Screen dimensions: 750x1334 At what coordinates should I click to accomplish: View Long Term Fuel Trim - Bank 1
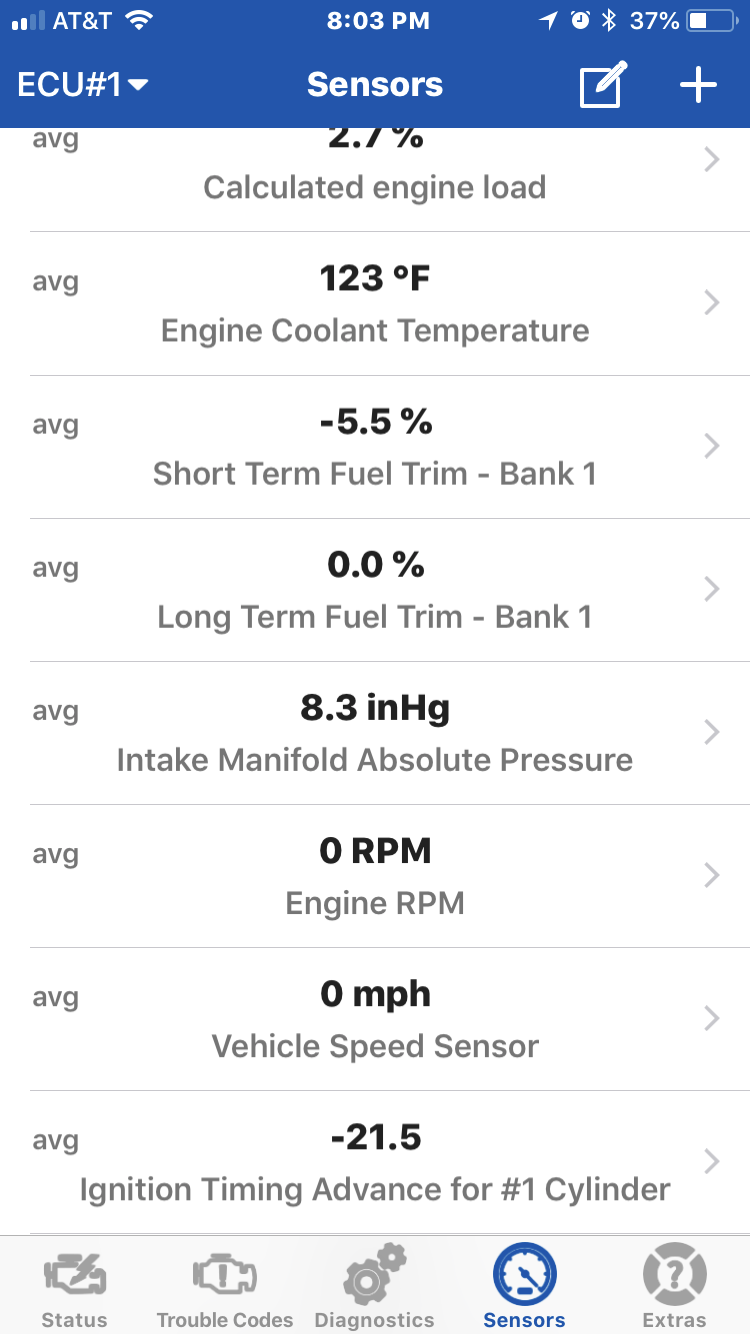click(375, 590)
